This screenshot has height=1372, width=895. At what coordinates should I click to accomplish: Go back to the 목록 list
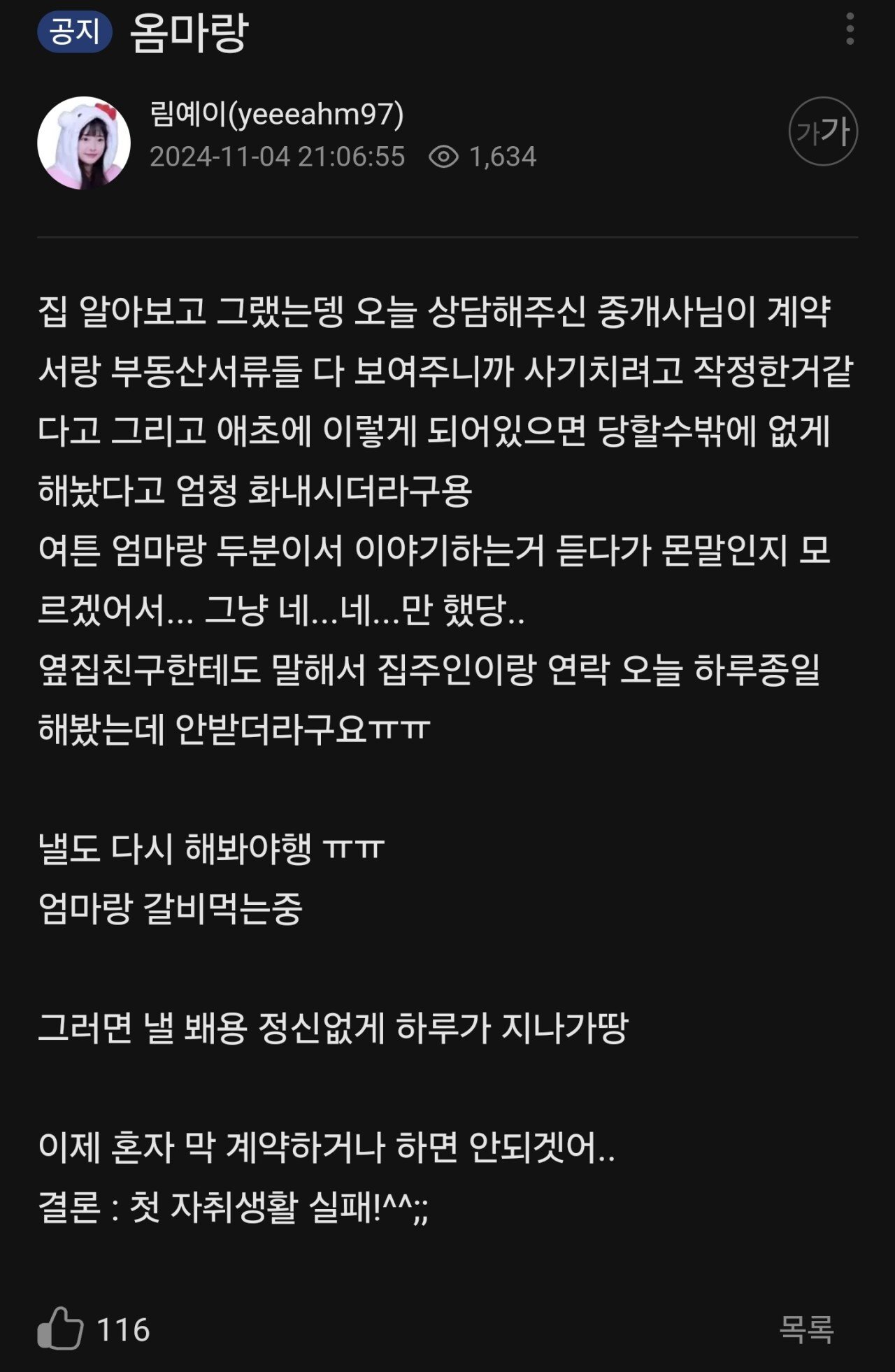(806, 1329)
